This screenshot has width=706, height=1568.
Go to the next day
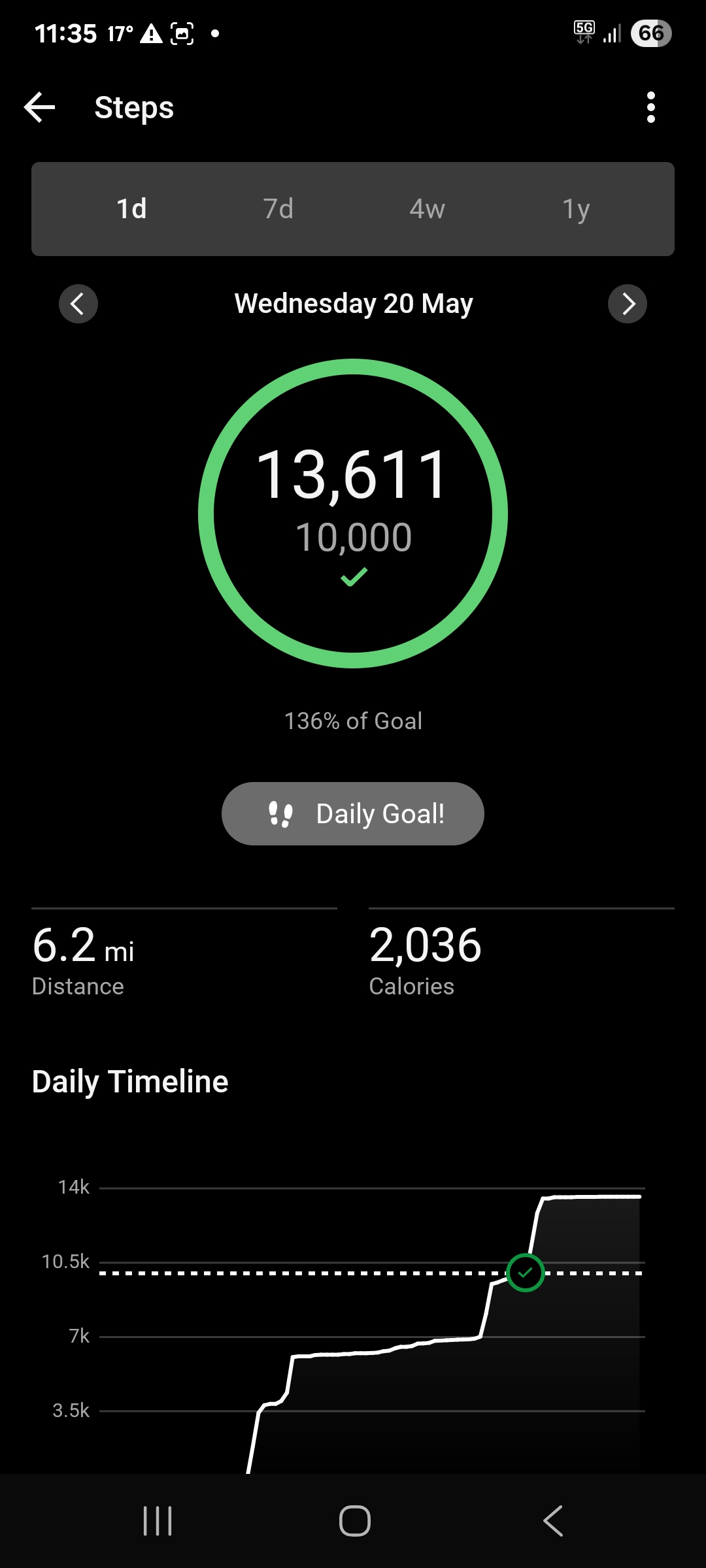tap(628, 304)
